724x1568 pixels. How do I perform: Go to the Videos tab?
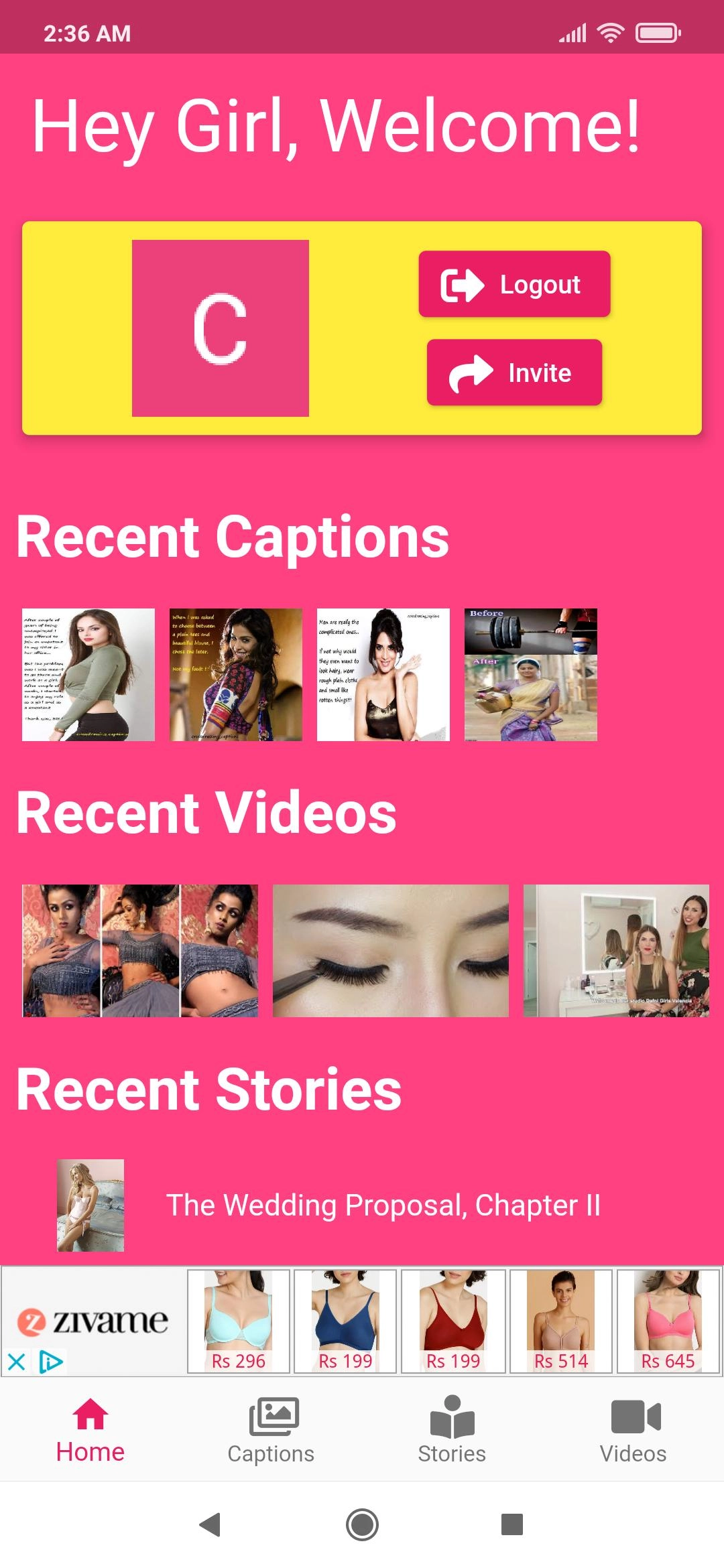point(633,1430)
